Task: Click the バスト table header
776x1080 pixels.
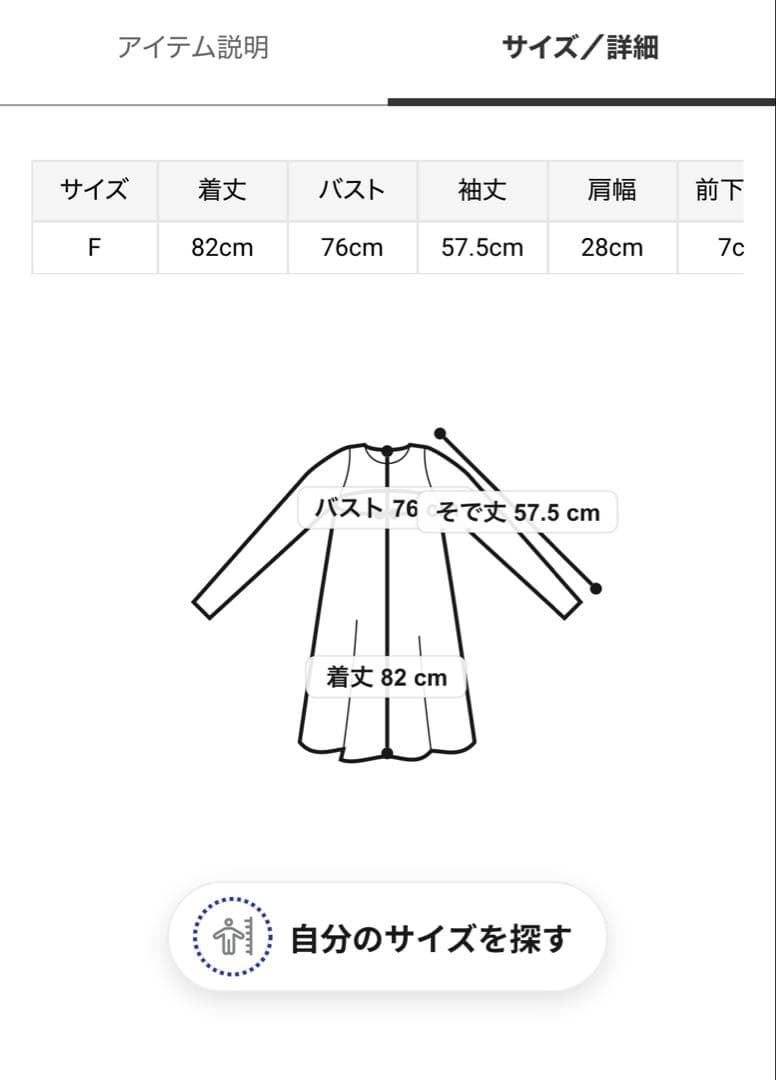Action: (352, 191)
